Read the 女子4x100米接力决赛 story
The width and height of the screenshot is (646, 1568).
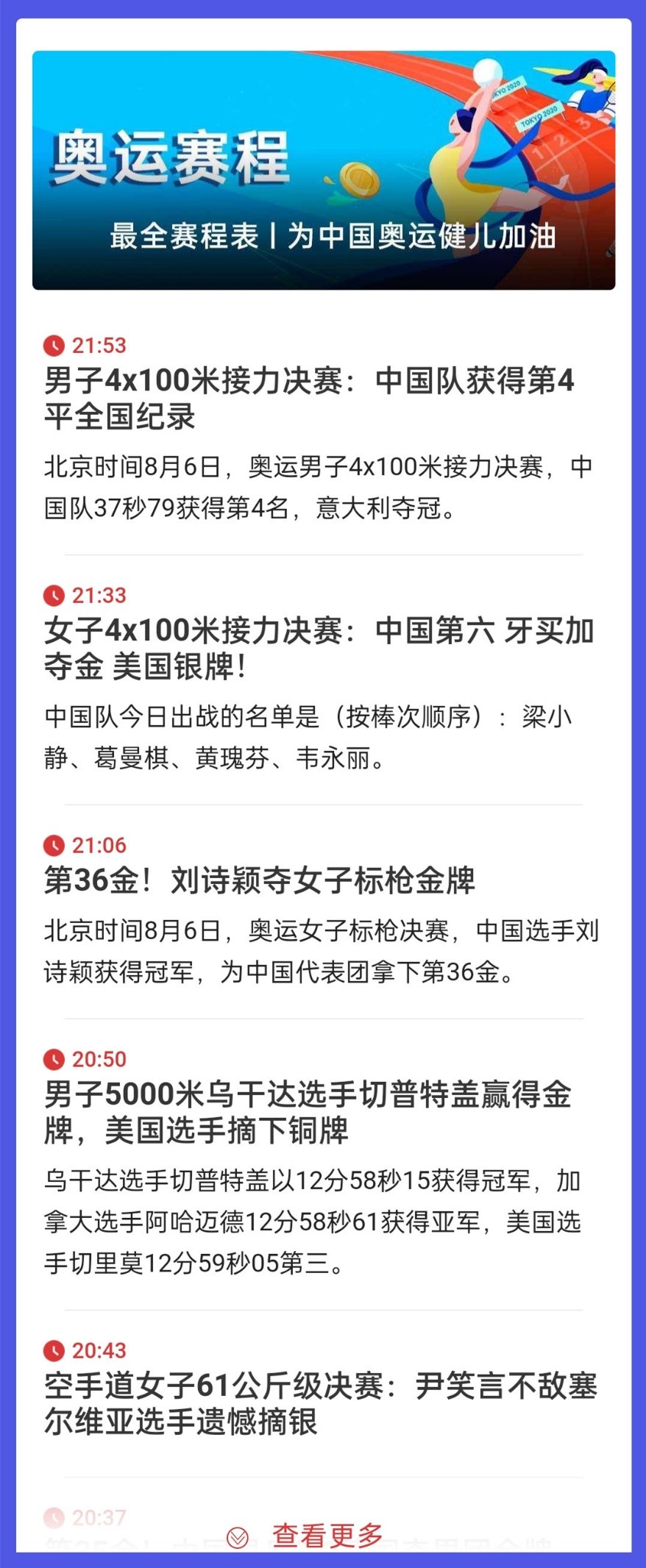pos(319,648)
